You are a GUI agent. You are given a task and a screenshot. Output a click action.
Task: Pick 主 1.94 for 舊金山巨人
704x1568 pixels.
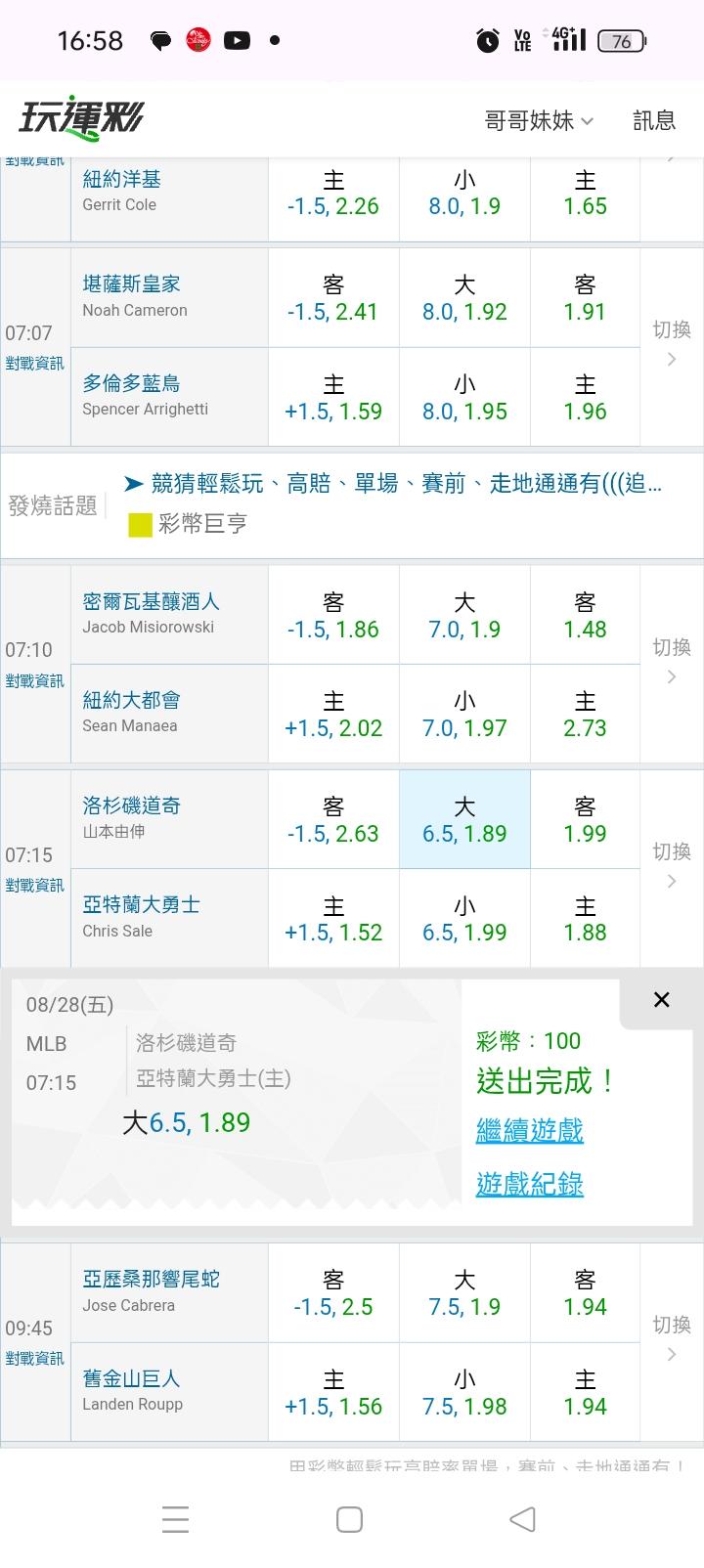[585, 1392]
